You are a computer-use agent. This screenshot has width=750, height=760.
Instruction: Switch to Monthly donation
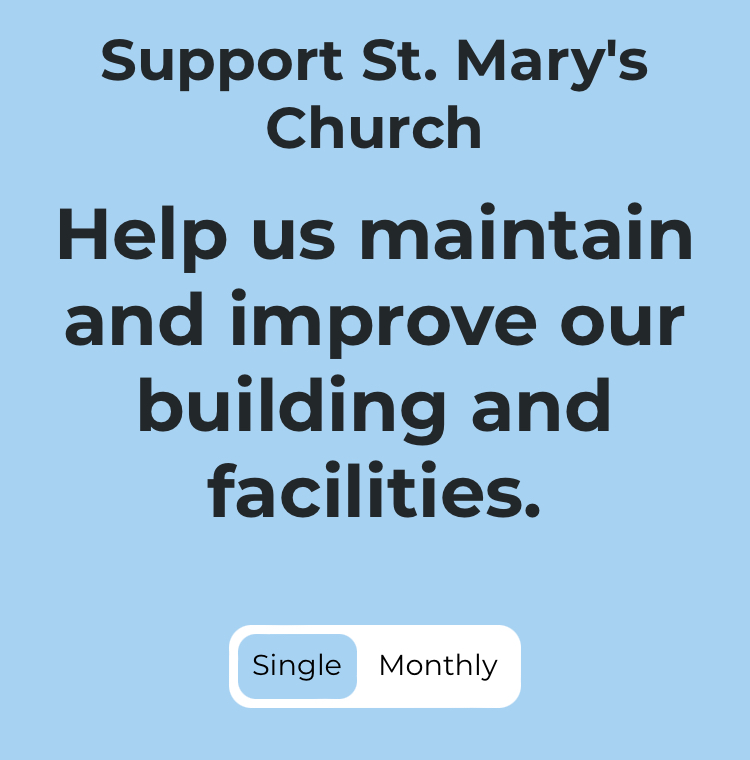pyautogui.click(x=438, y=666)
